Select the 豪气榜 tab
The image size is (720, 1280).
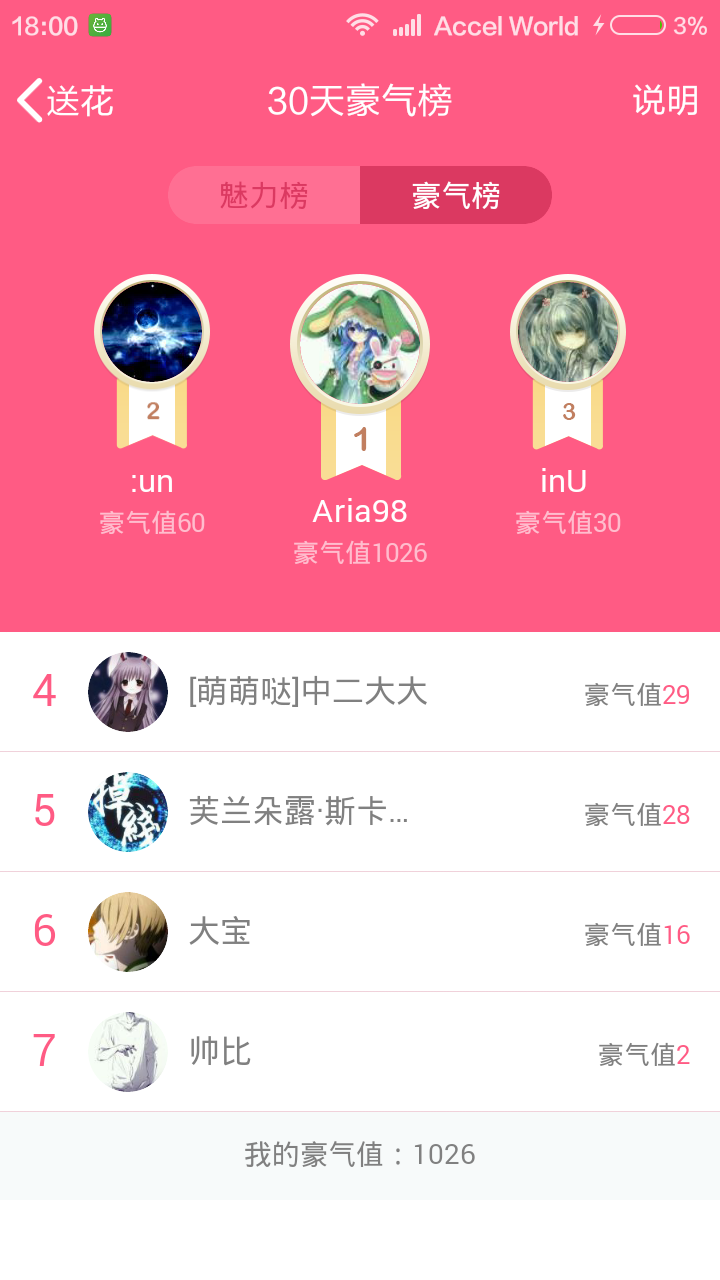(456, 195)
